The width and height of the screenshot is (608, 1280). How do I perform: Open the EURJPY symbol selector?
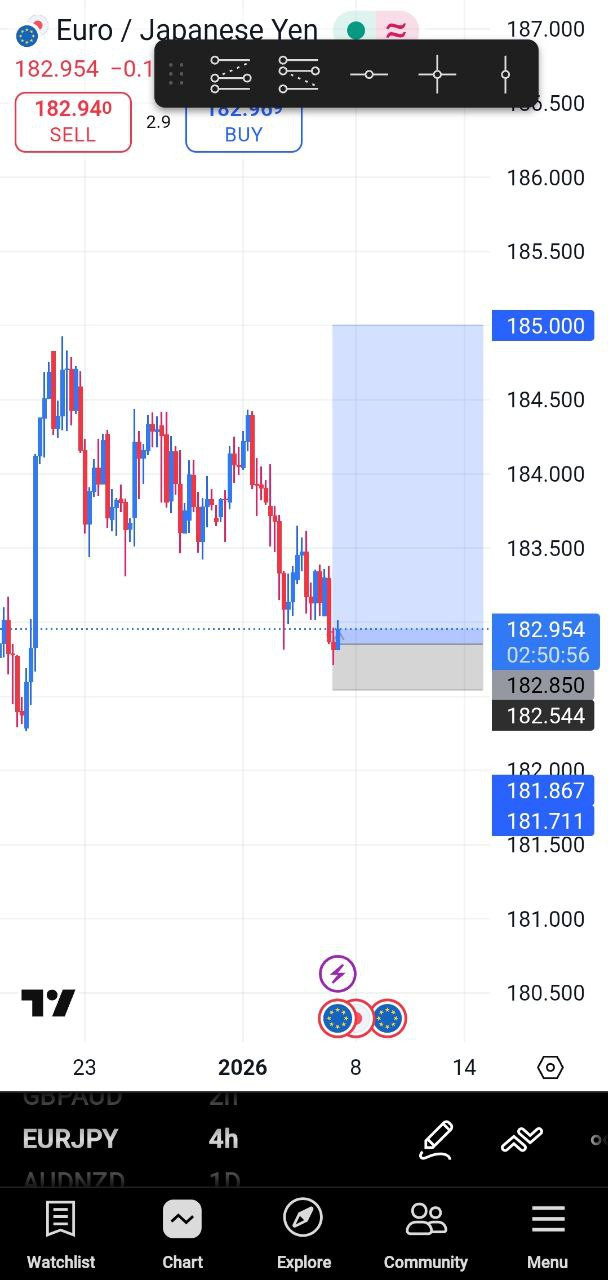coord(71,1139)
